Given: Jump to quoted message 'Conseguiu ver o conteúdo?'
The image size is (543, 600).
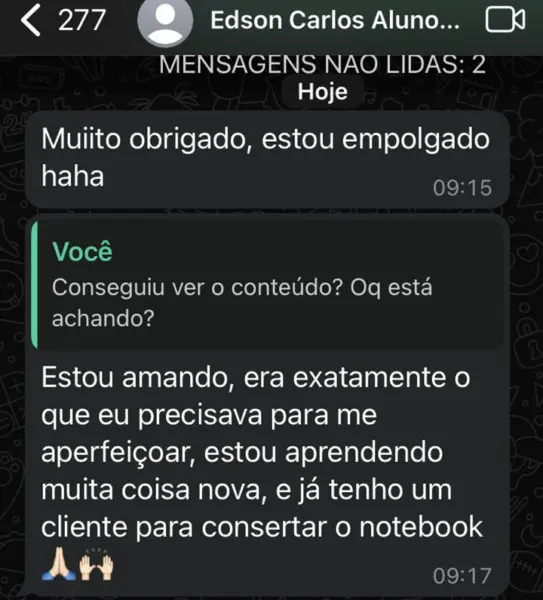Looking at the screenshot, I should coord(267,285).
